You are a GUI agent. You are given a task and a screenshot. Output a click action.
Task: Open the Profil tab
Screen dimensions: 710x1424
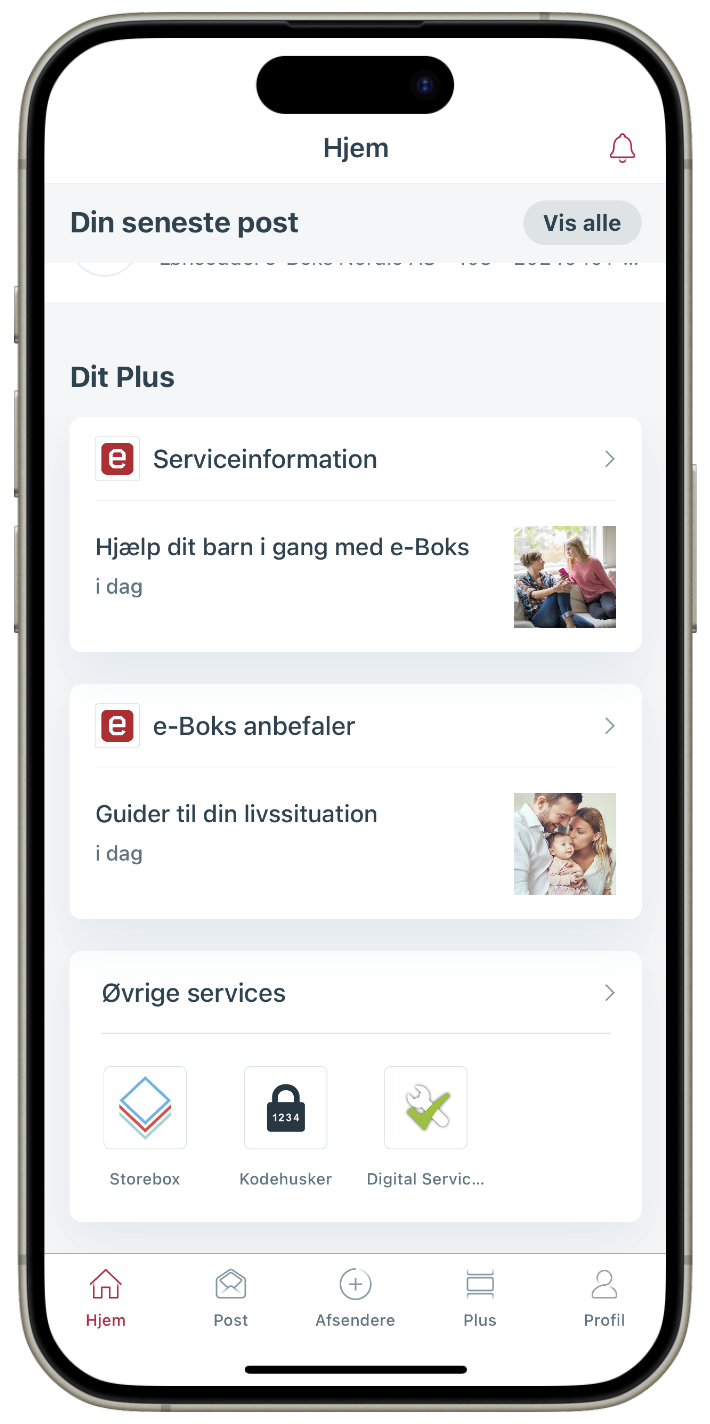click(x=604, y=1298)
